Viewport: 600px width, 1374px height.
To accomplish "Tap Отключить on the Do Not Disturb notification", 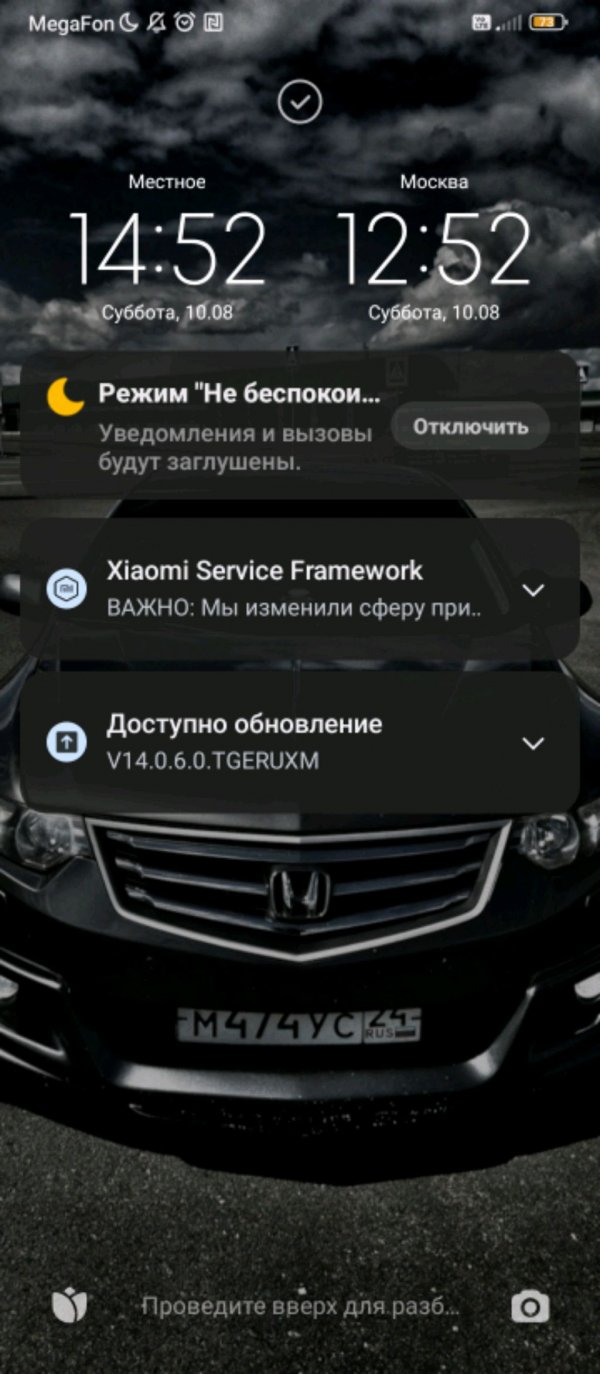I will coord(470,427).
